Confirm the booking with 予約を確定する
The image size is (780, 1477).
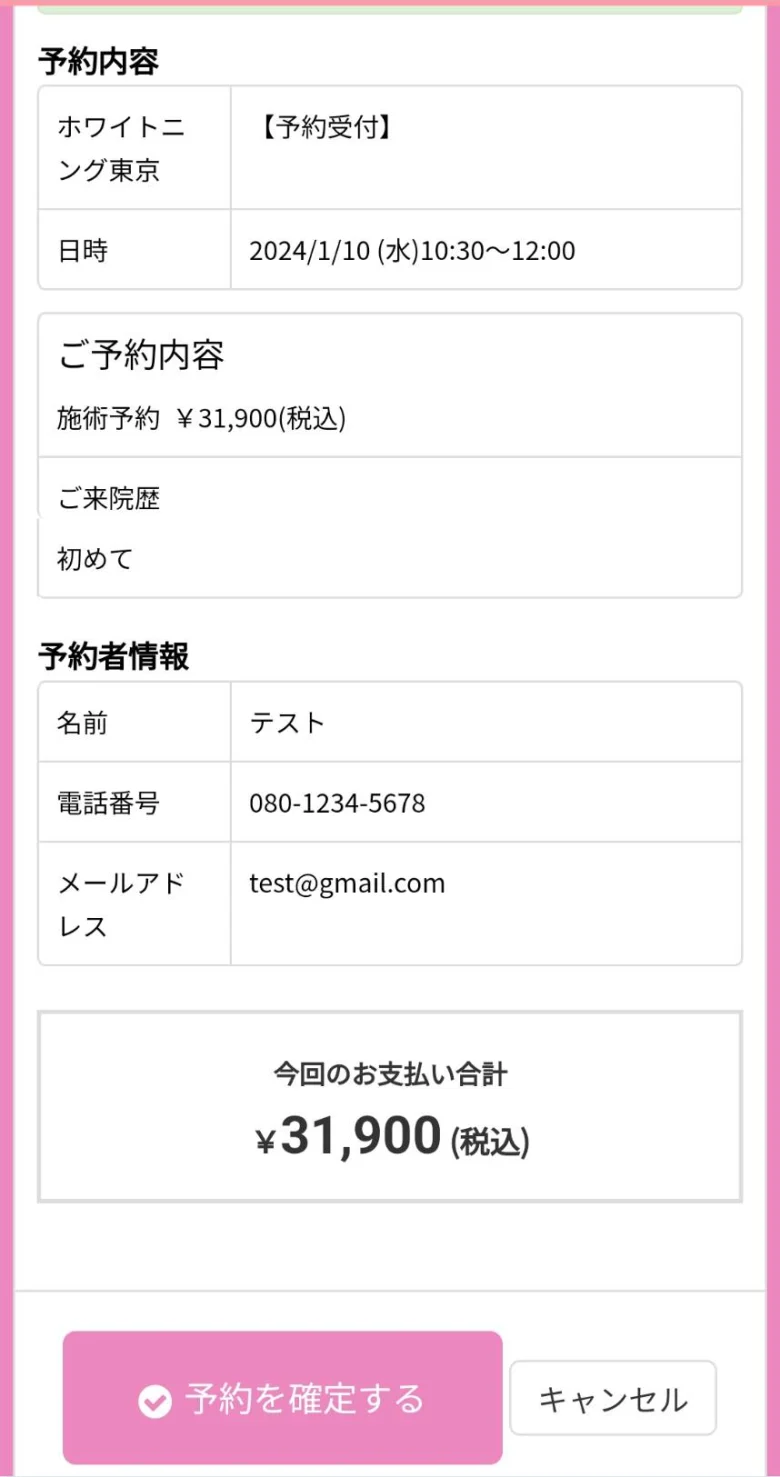(282, 1398)
